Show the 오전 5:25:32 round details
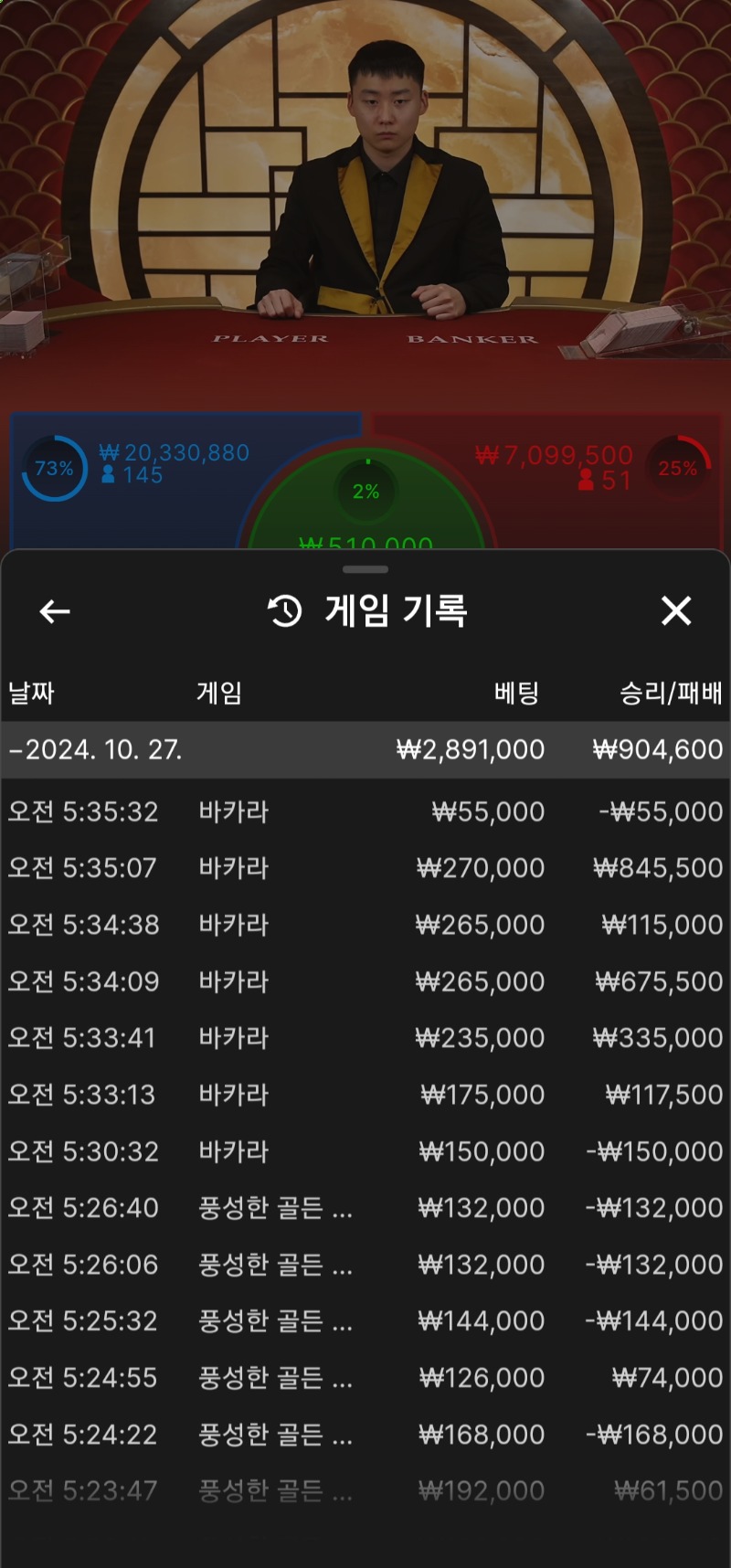The image size is (731, 1568). pyautogui.click(x=365, y=1321)
